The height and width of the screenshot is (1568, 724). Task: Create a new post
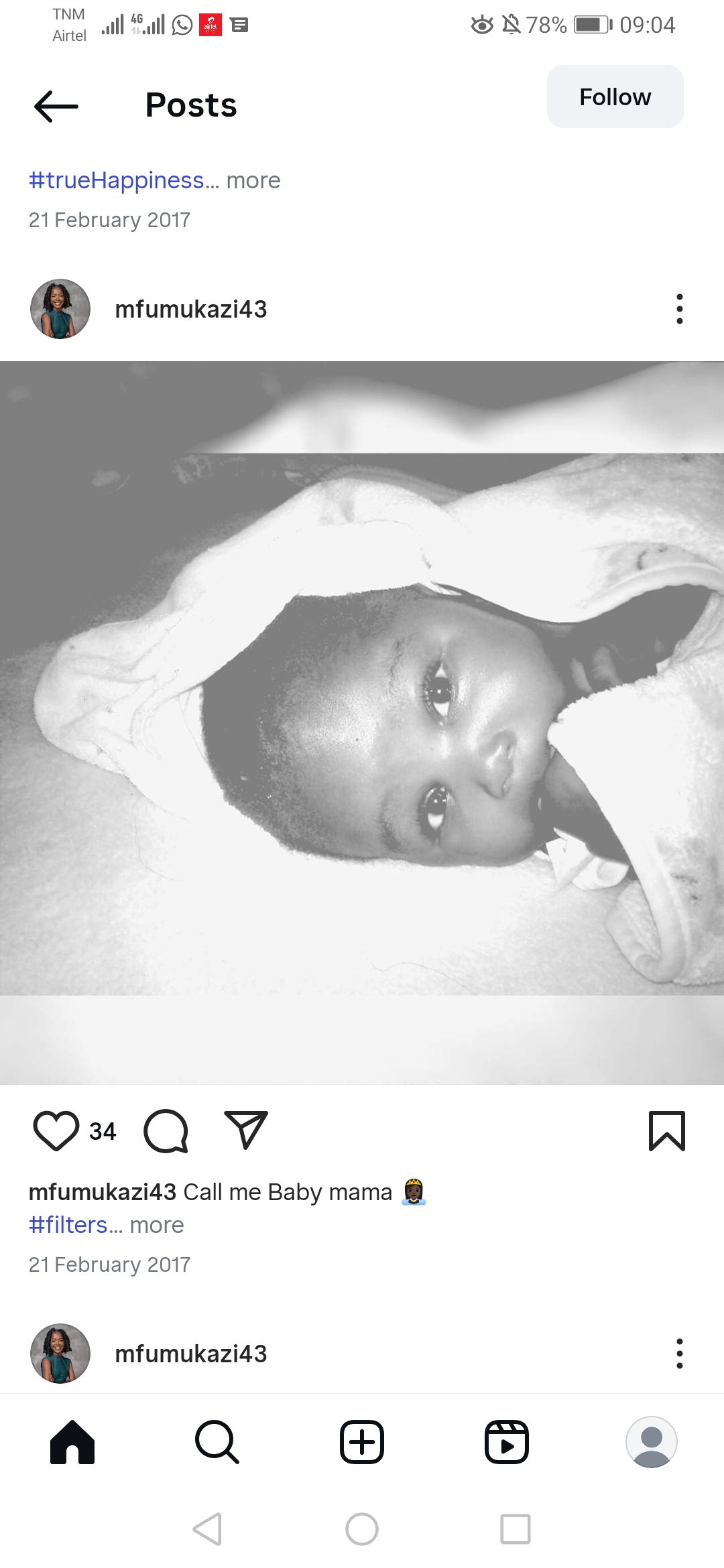(362, 1442)
